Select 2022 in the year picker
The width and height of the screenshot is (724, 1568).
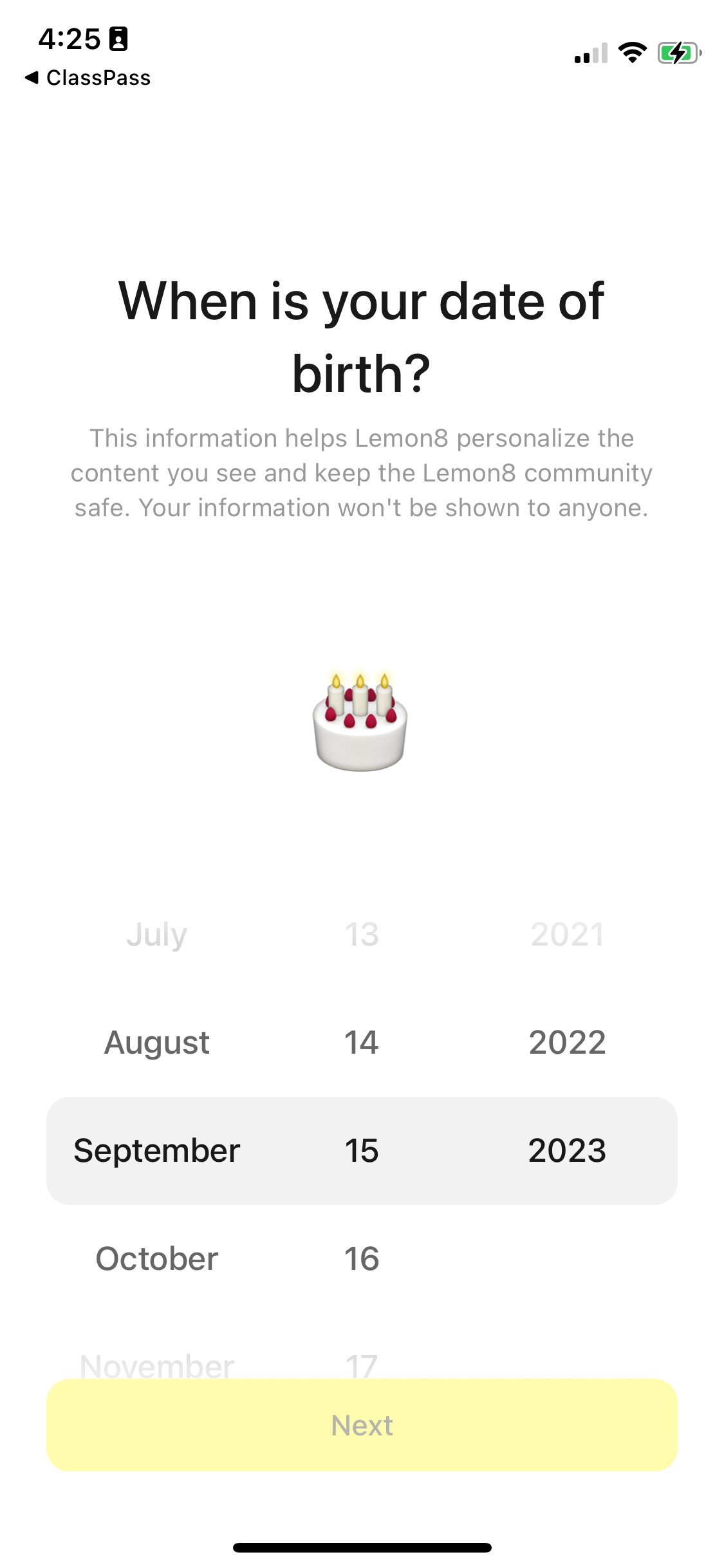point(567,1041)
